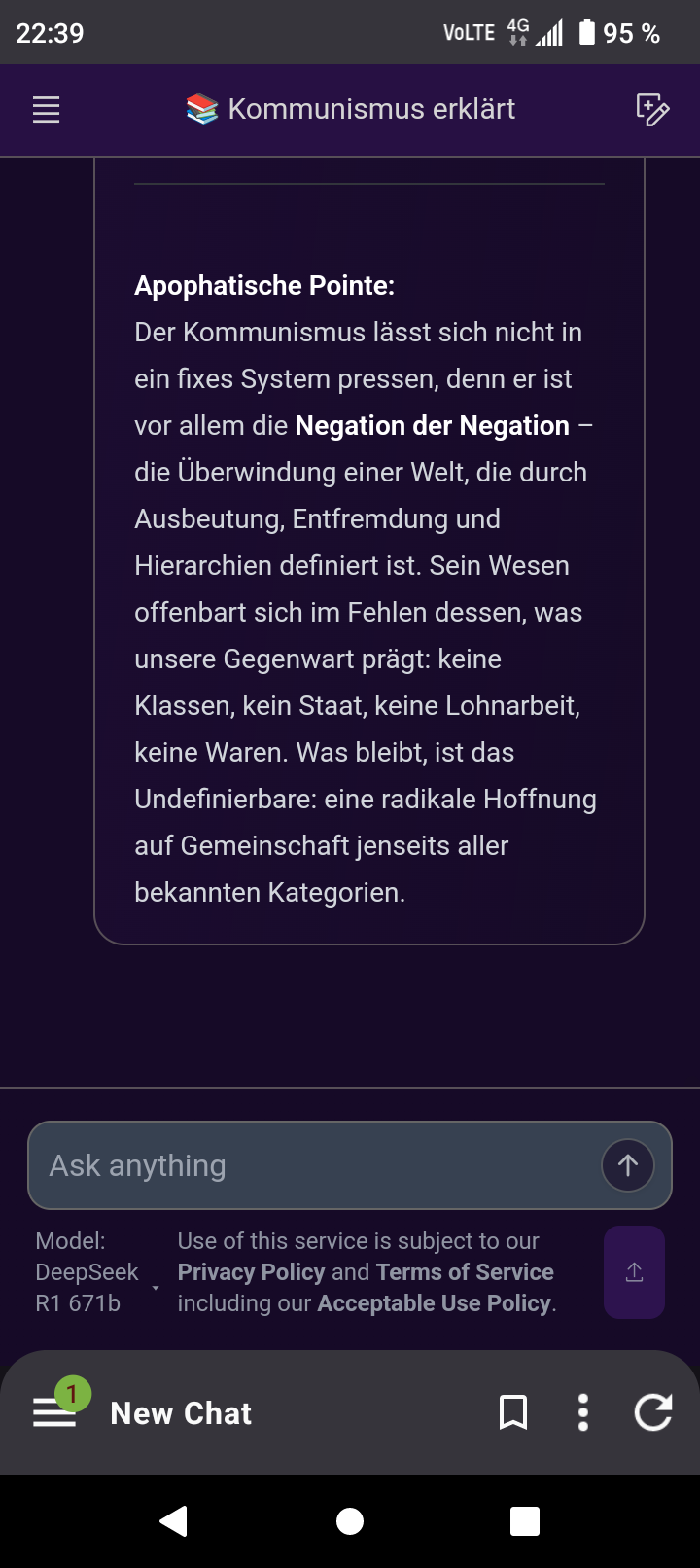Open the Privacy Policy link
The width and height of the screenshot is (700, 1568).
click(x=251, y=1272)
